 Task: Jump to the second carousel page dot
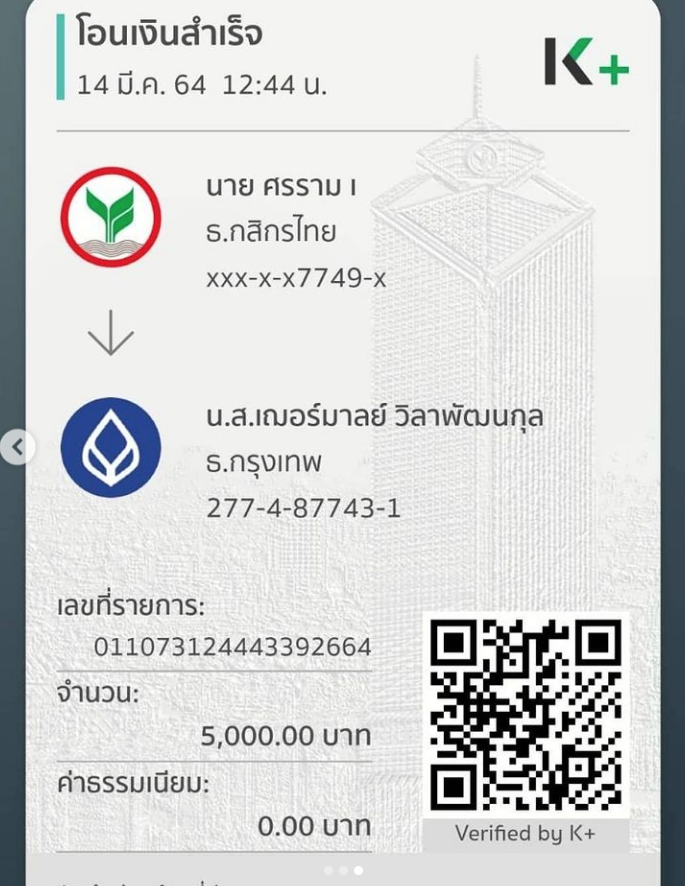[343, 871]
